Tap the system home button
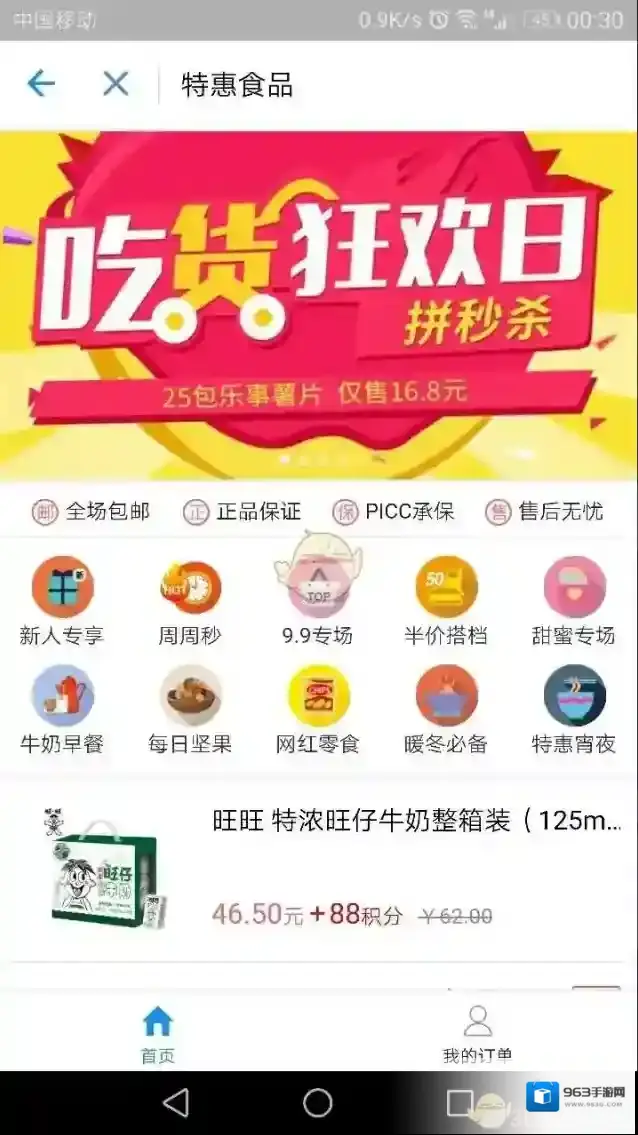Viewport: 638px width, 1135px height. [318, 1103]
